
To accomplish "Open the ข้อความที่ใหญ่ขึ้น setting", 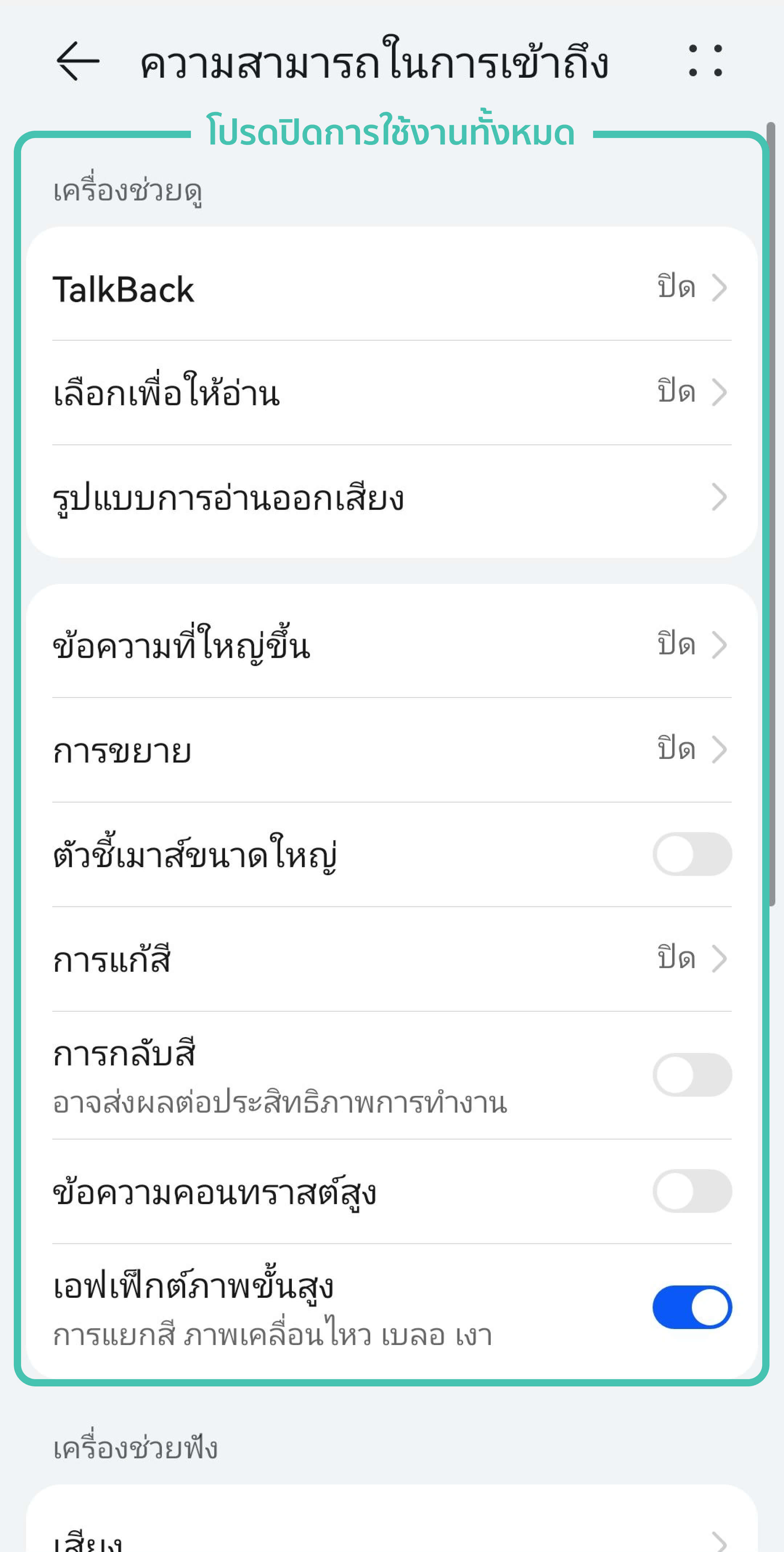I will click(x=391, y=645).
